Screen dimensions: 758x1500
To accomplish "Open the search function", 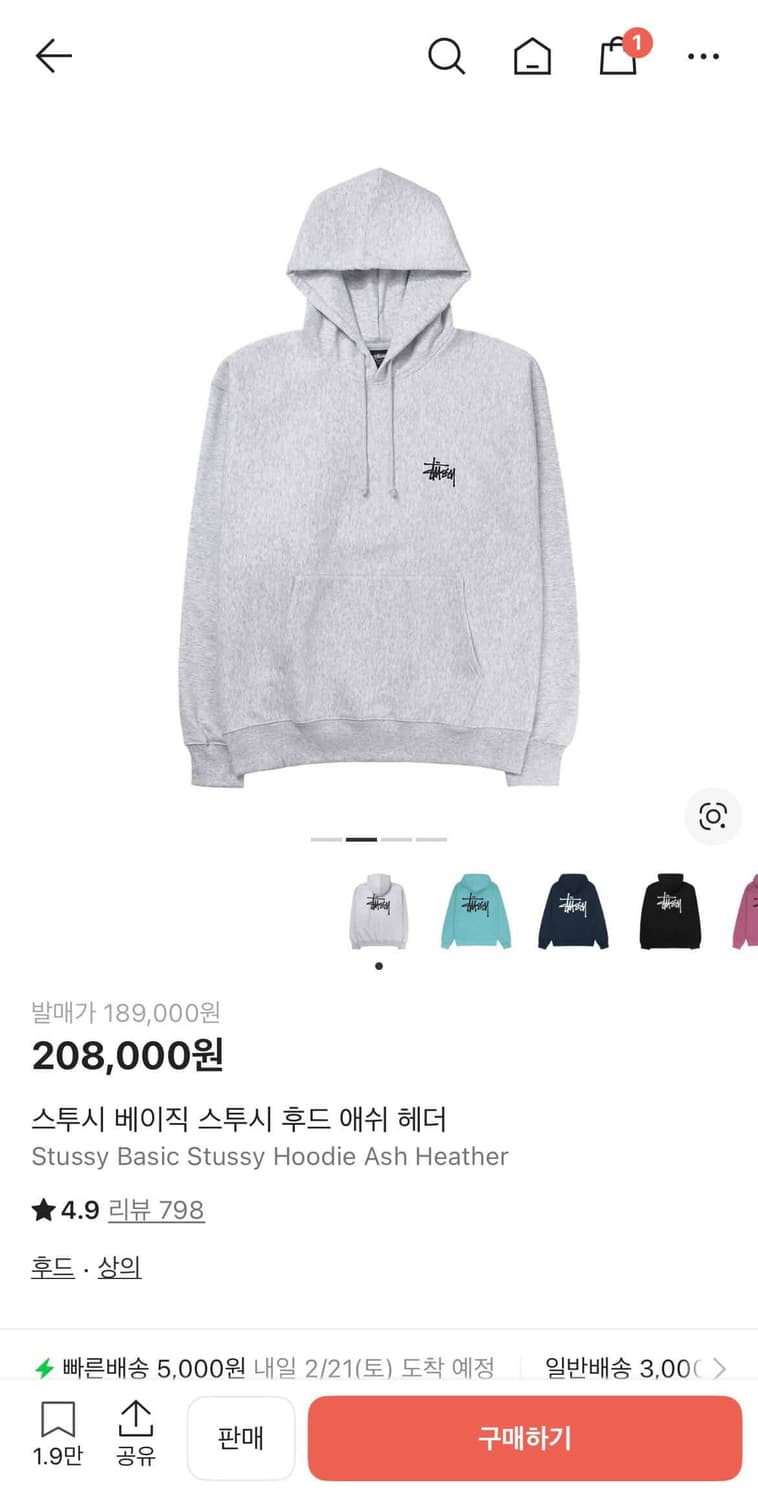I will point(446,56).
